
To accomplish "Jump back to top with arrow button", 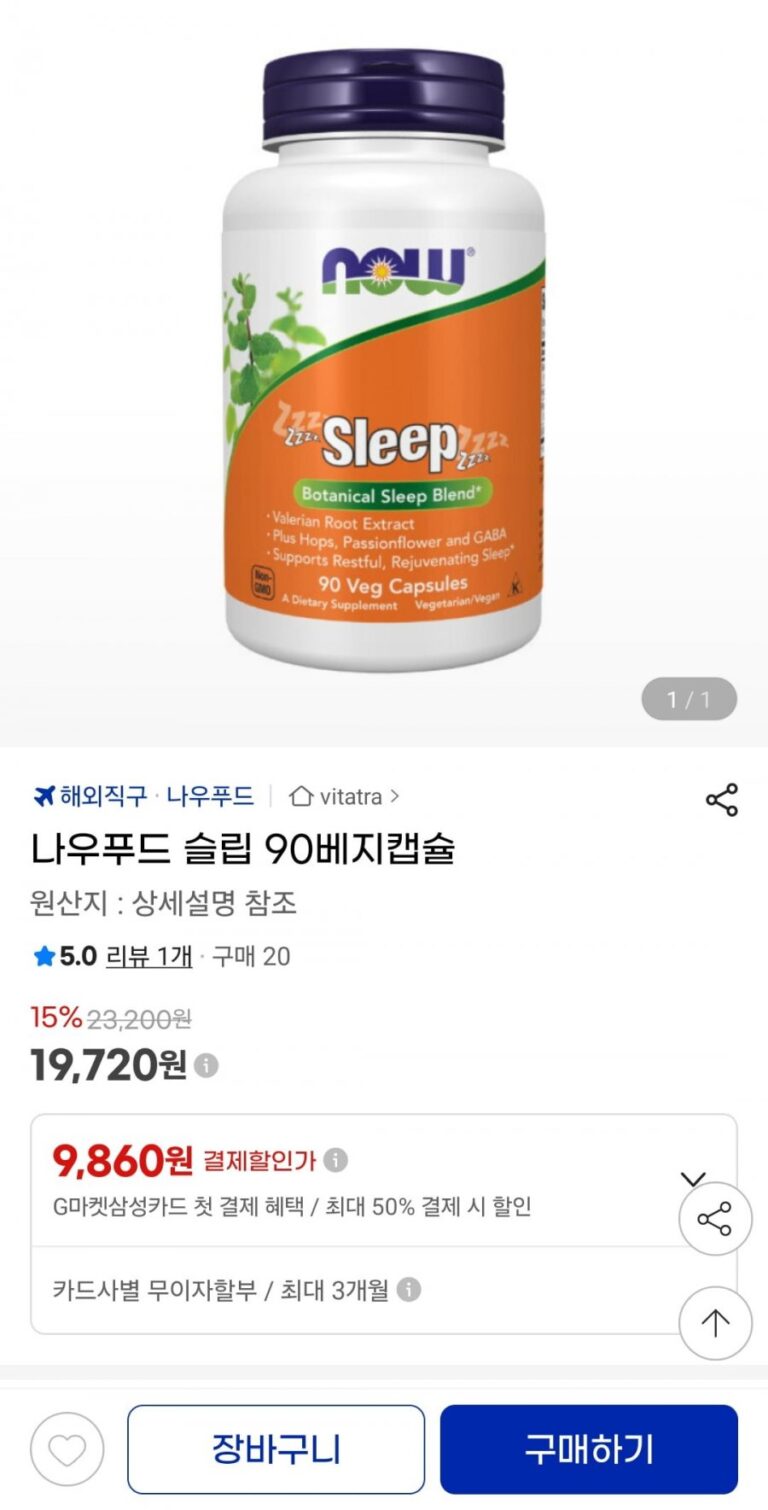I will coord(714,1323).
